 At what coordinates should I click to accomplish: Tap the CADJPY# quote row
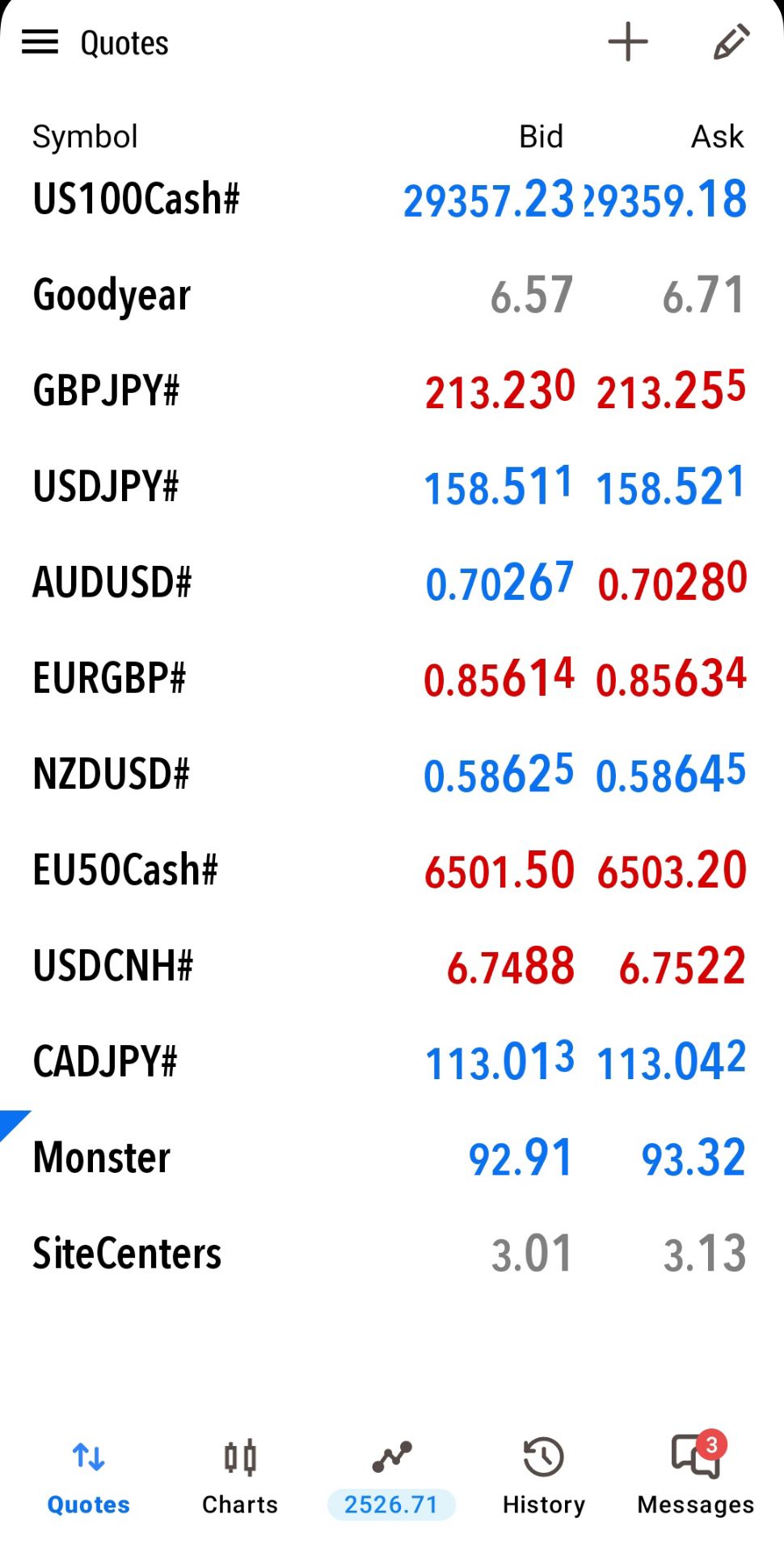[392, 1061]
